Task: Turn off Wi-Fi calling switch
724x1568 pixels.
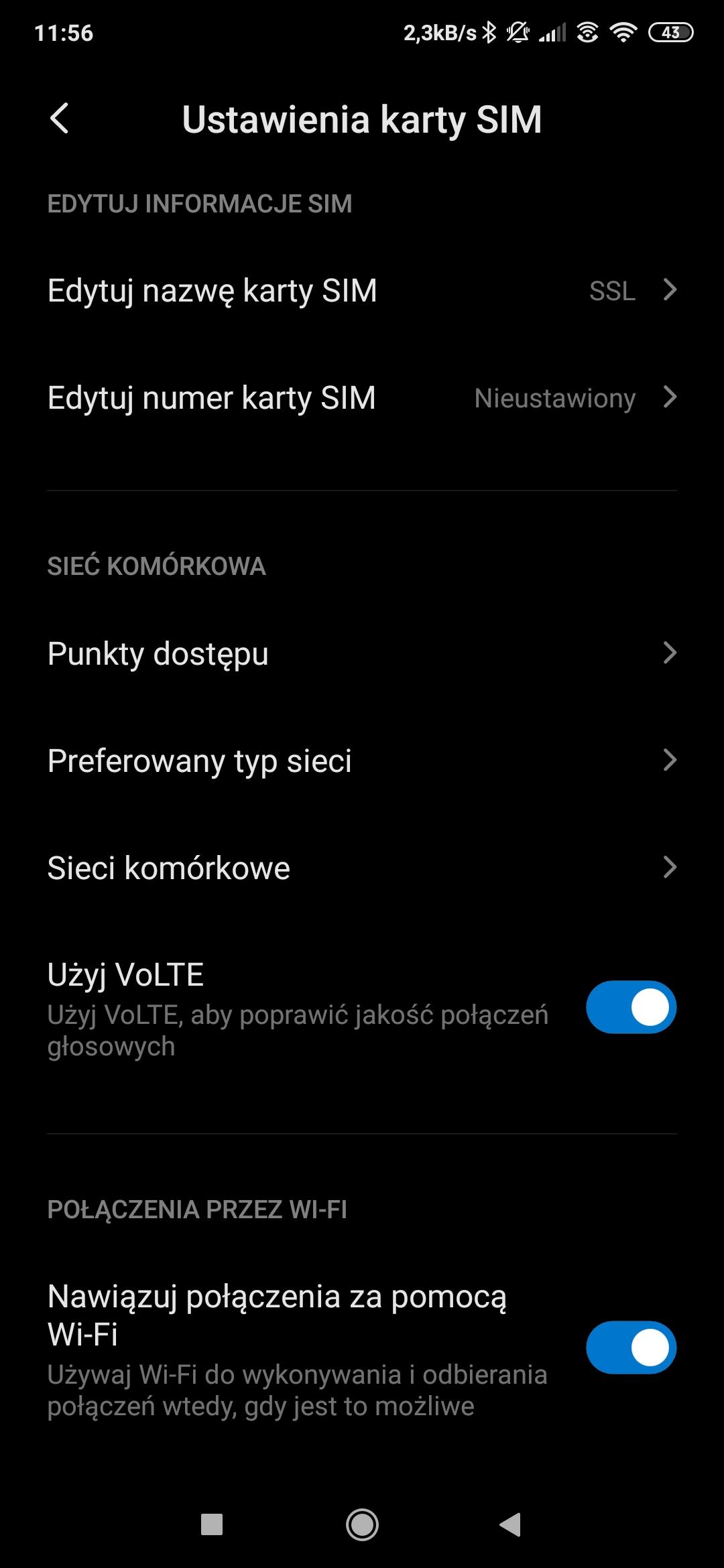Action: coord(631,1348)
